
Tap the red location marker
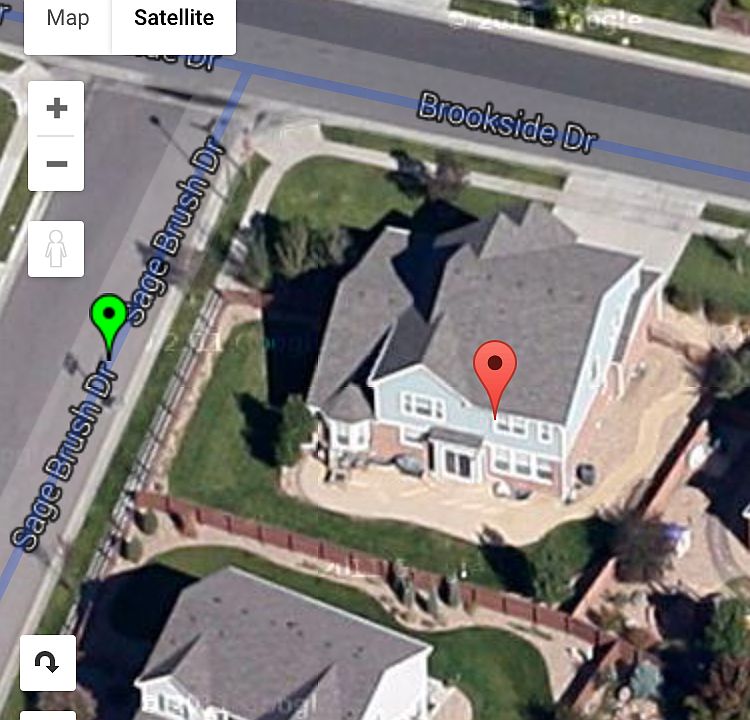coord(494,367)
